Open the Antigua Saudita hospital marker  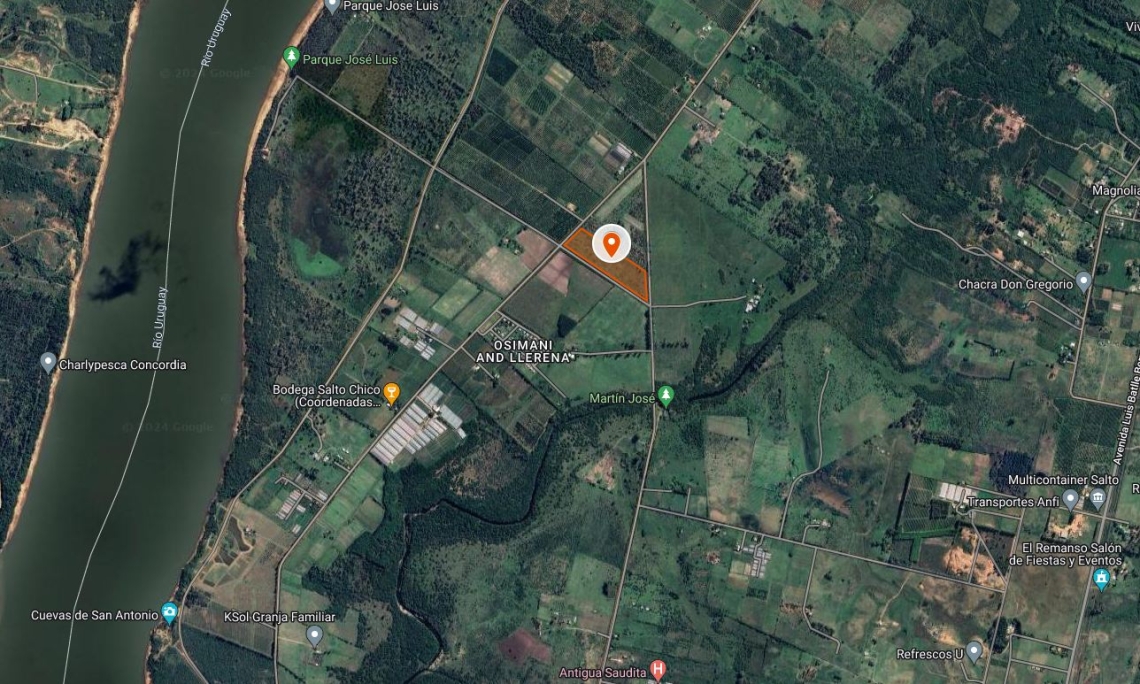pyautogui.click(x=658, y=668)
